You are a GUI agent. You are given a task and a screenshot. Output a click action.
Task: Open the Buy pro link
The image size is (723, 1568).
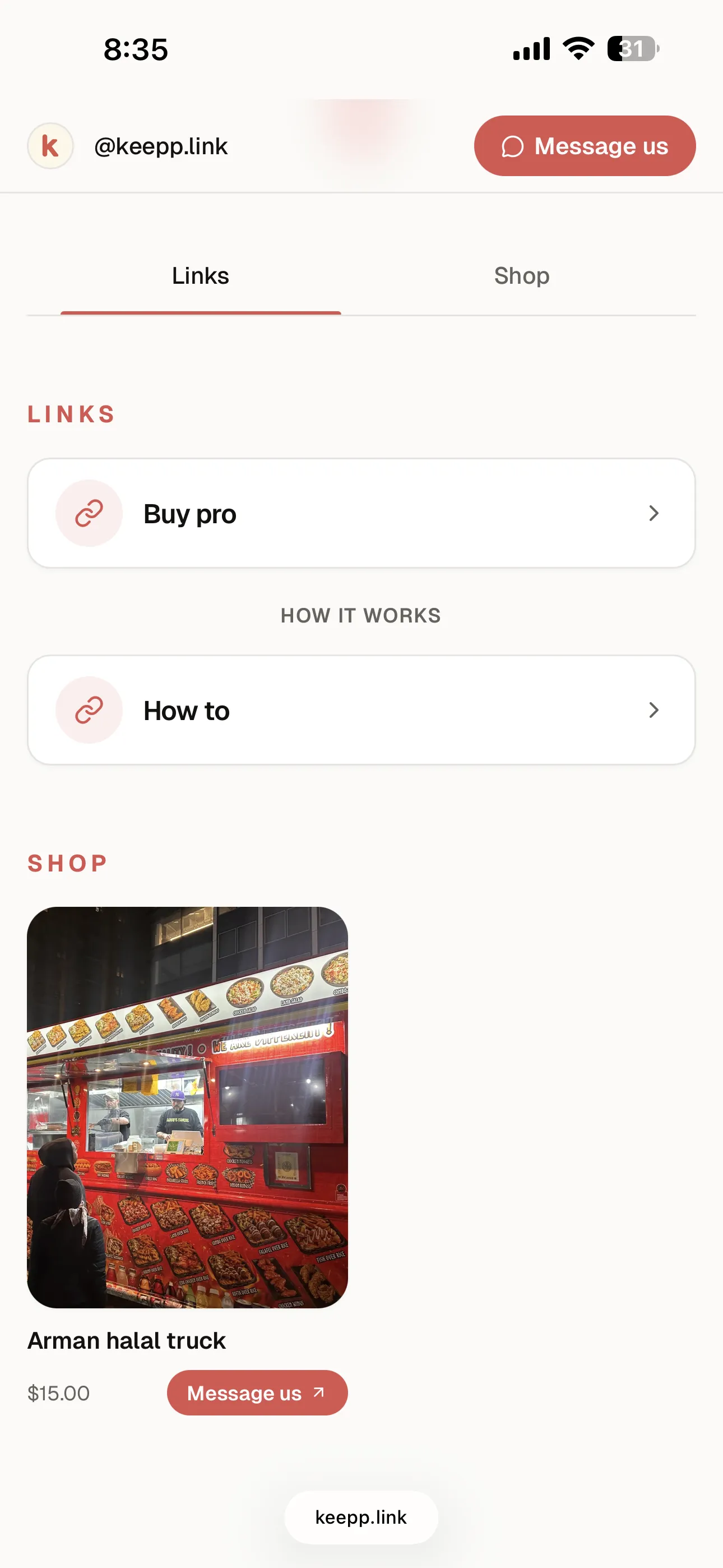(361, 513)
